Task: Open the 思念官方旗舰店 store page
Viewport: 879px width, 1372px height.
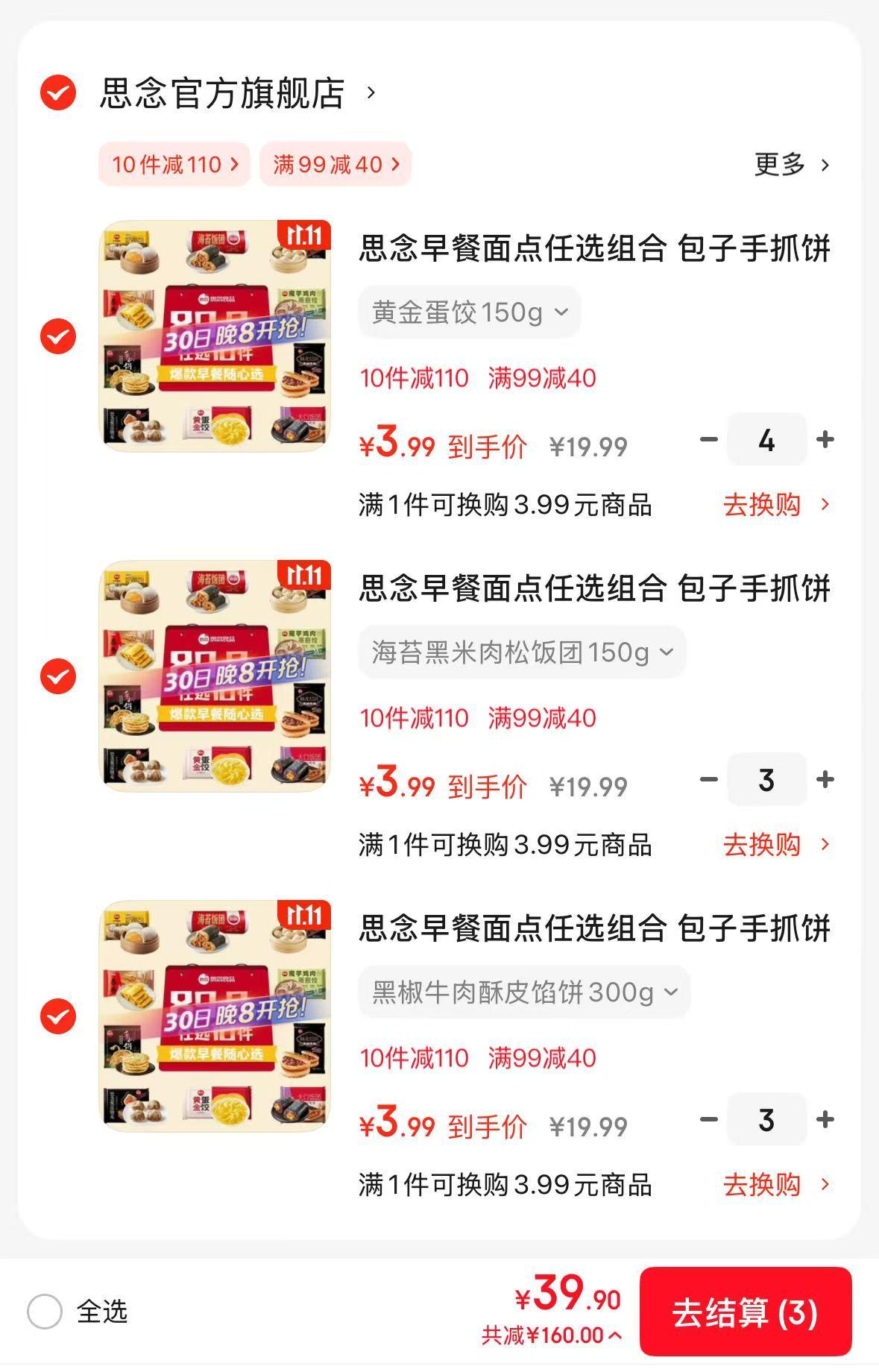Action: coord(222,93)
